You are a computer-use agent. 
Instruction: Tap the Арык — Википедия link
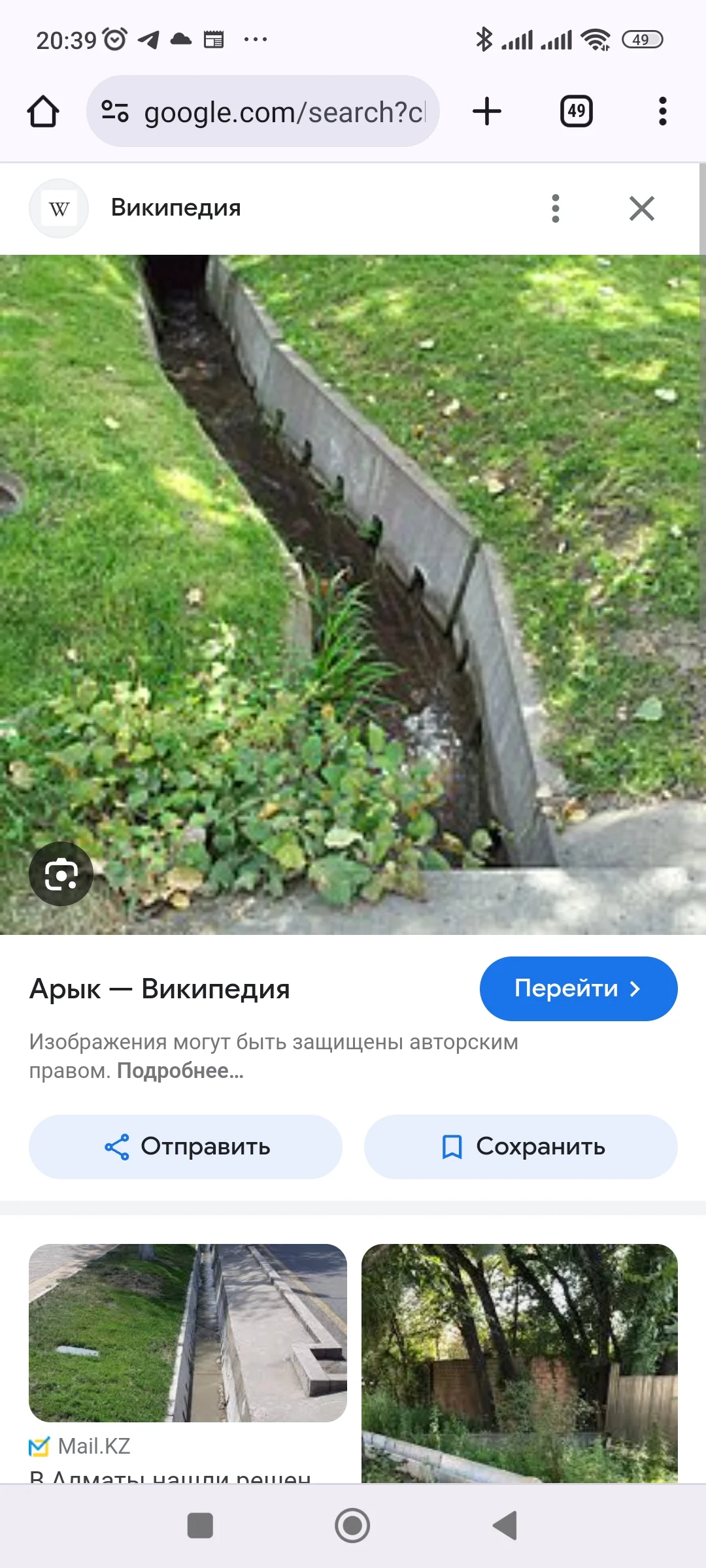(x=159, y=988)
